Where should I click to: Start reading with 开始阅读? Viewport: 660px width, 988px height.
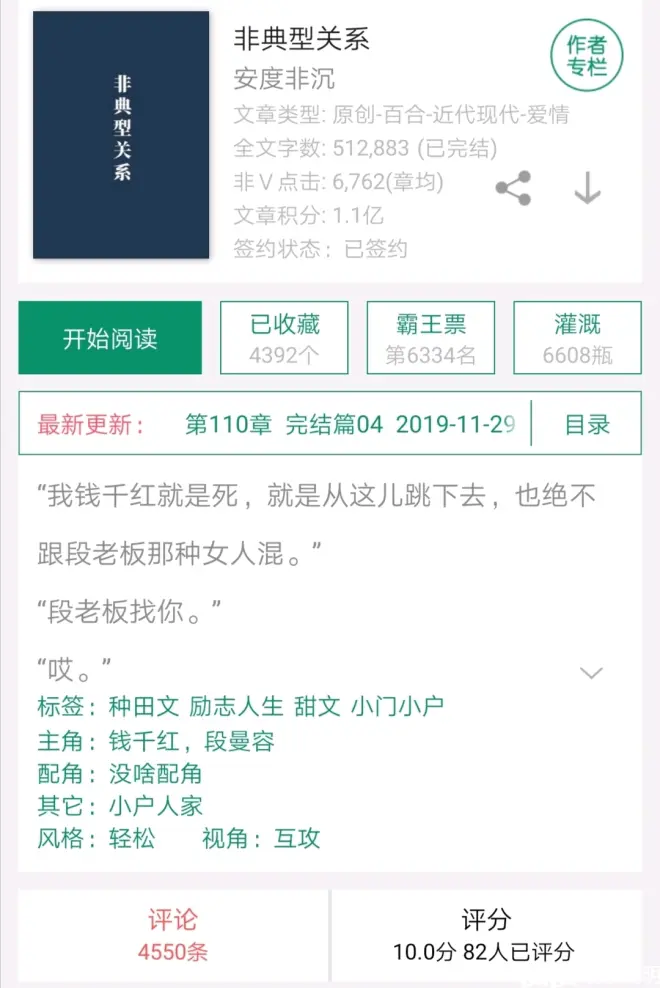click(x=110, y=338)
